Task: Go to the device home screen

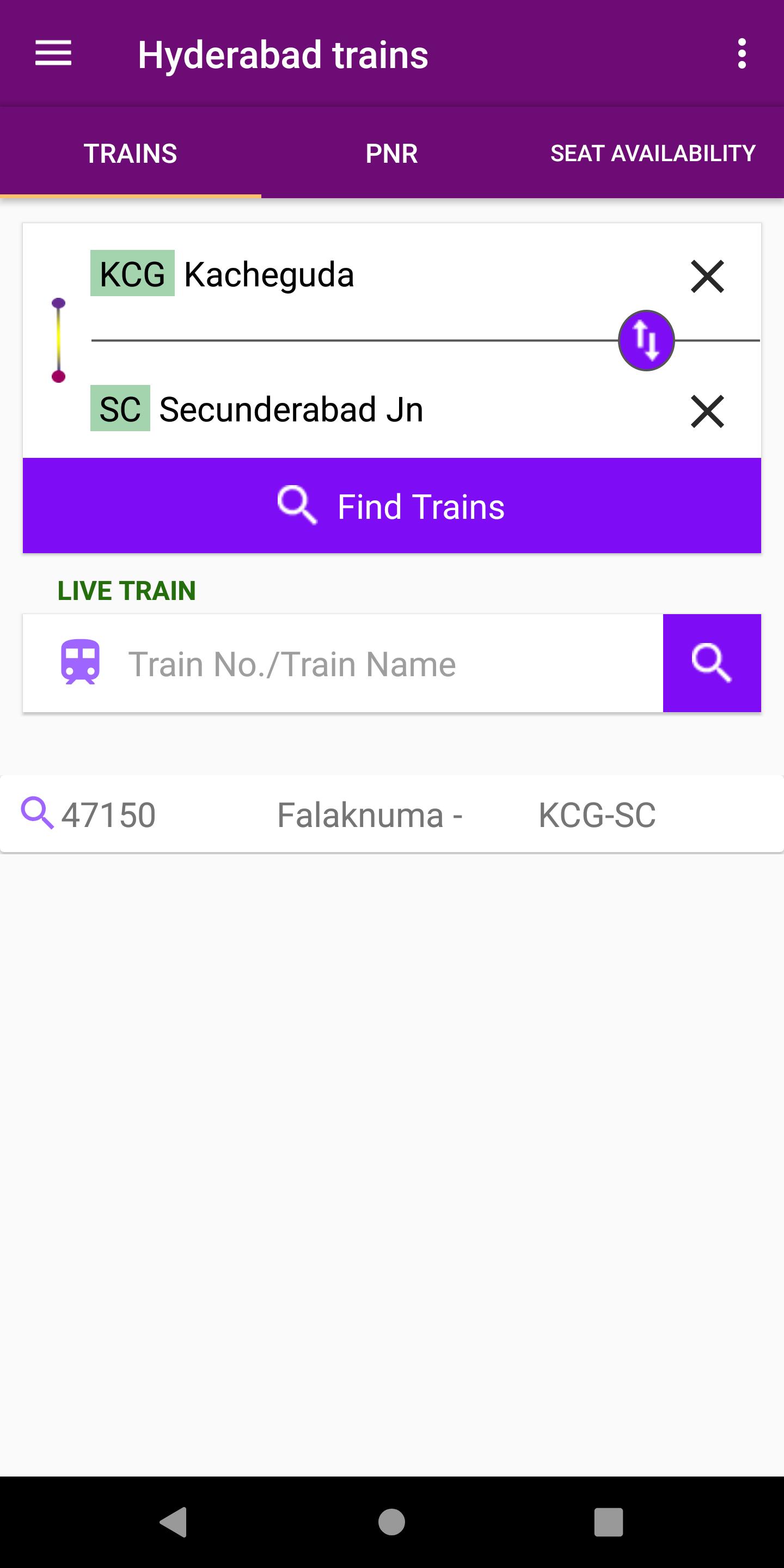Action: tap(391, 1522)
